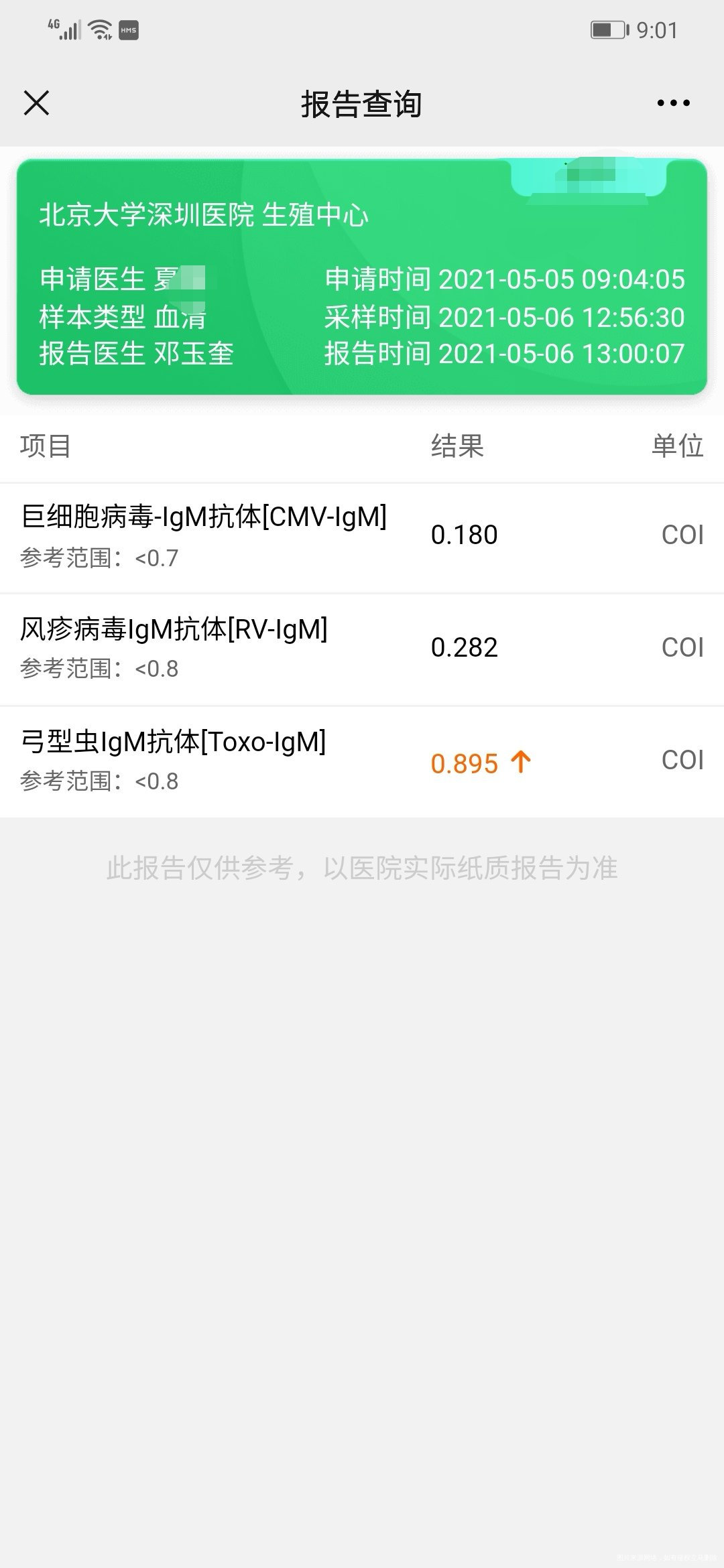Select the CMV-IgM antibody result row
This screenshot has width=724, height=1568.
pyautogui.click(x=362, y=535)
